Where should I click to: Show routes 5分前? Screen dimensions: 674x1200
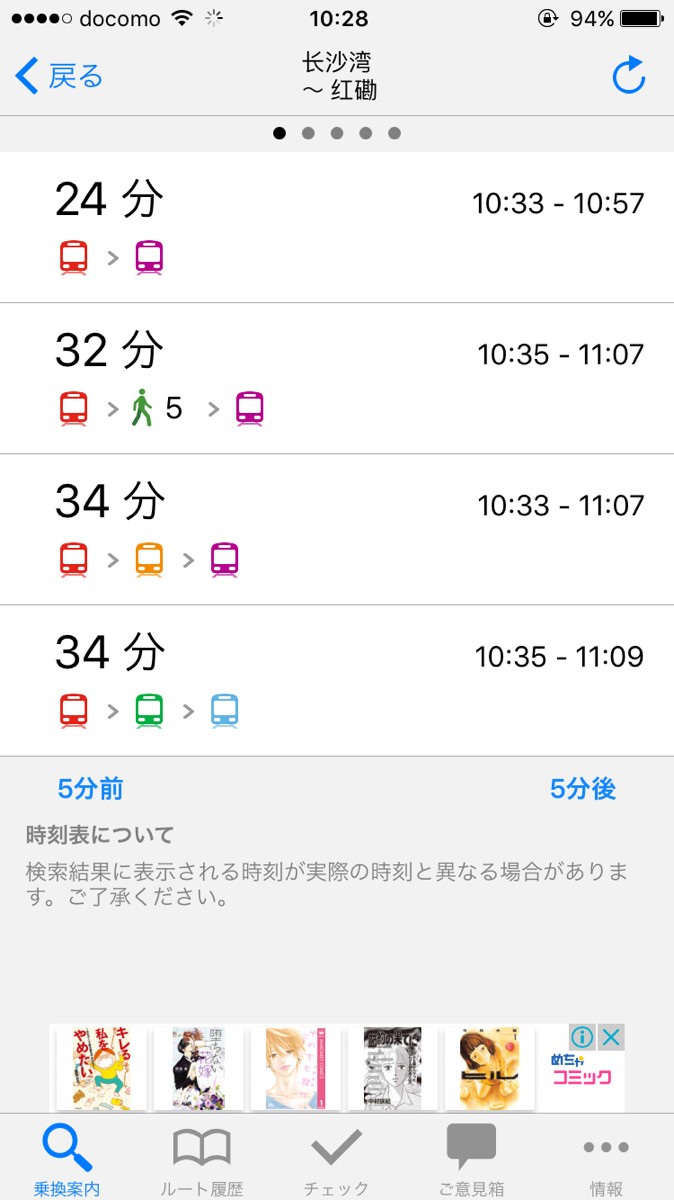pos(91,789)
